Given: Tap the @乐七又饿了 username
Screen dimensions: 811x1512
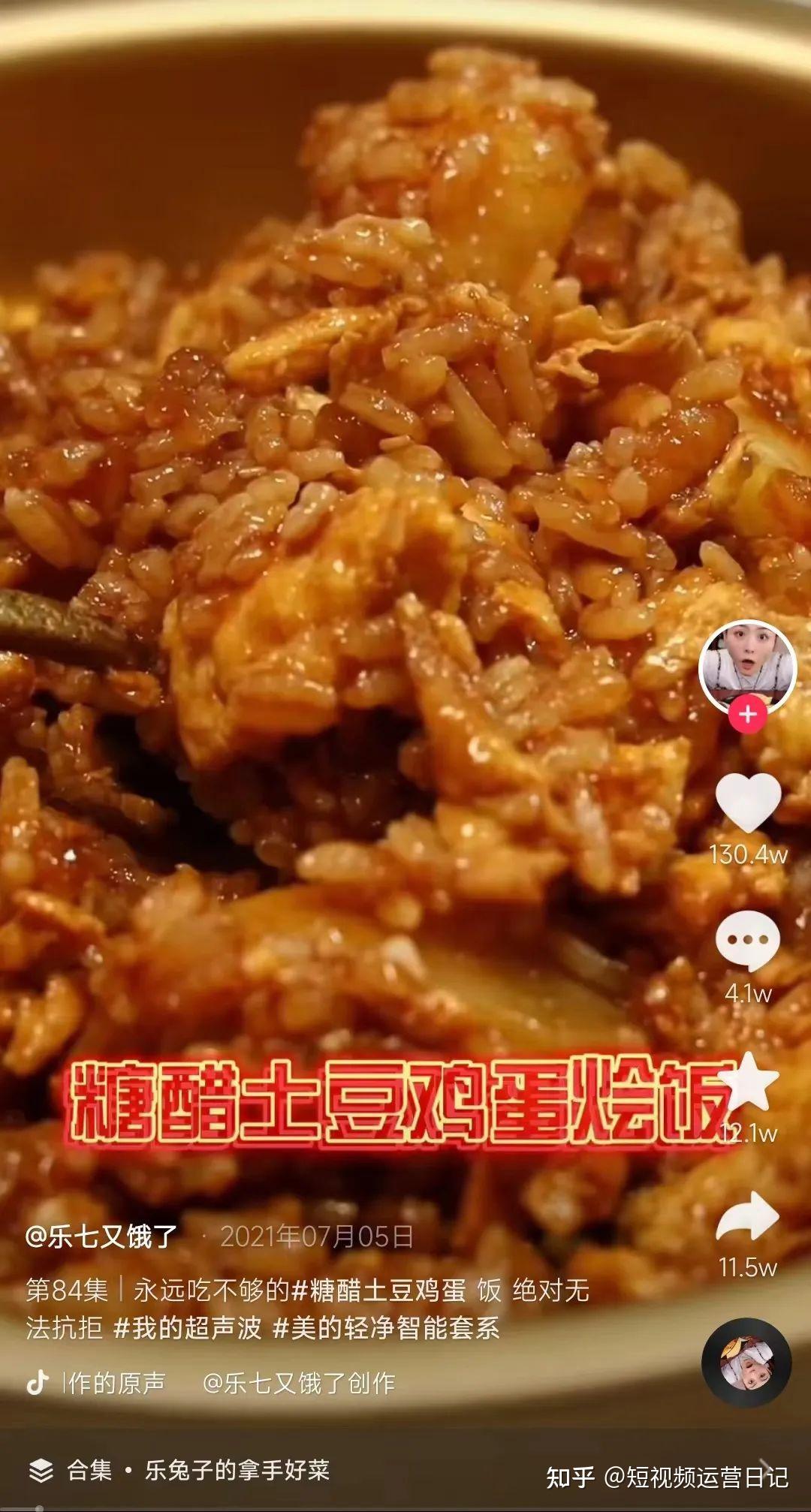Looking at the screenshot, I should point(101,1236).
